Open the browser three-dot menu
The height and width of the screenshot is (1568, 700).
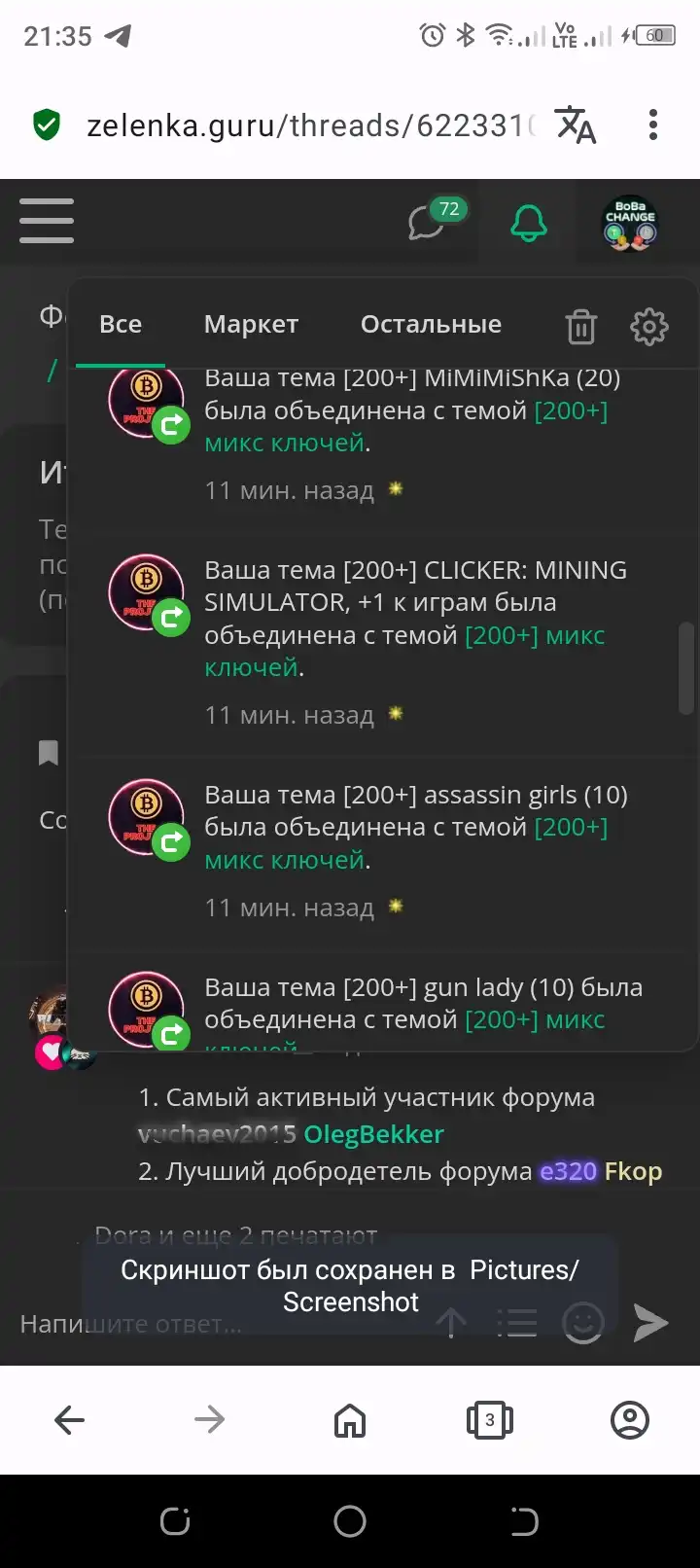(653, 125)
